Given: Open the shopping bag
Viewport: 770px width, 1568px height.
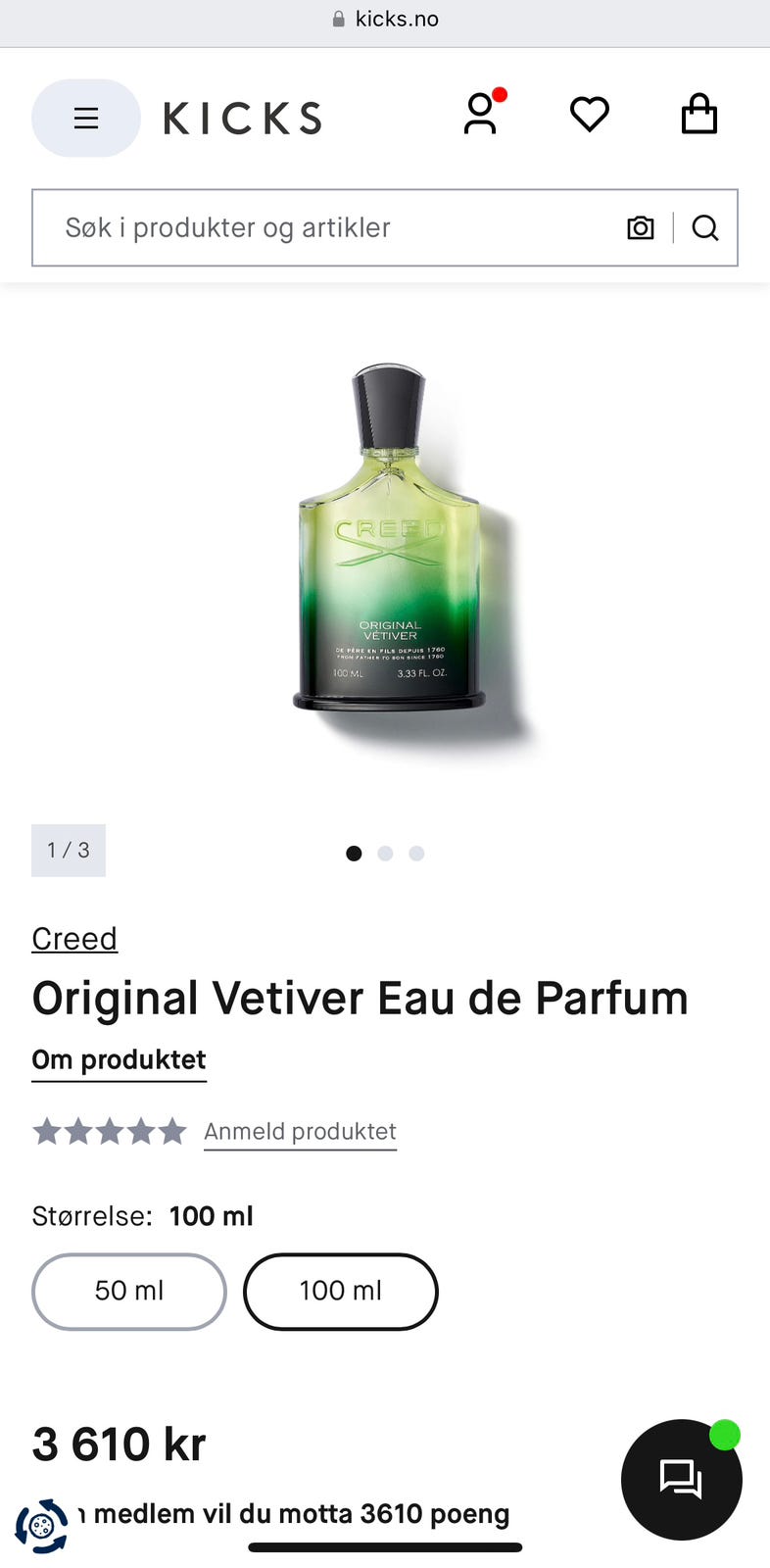Looking at the screenshot, I should (699, 114).
